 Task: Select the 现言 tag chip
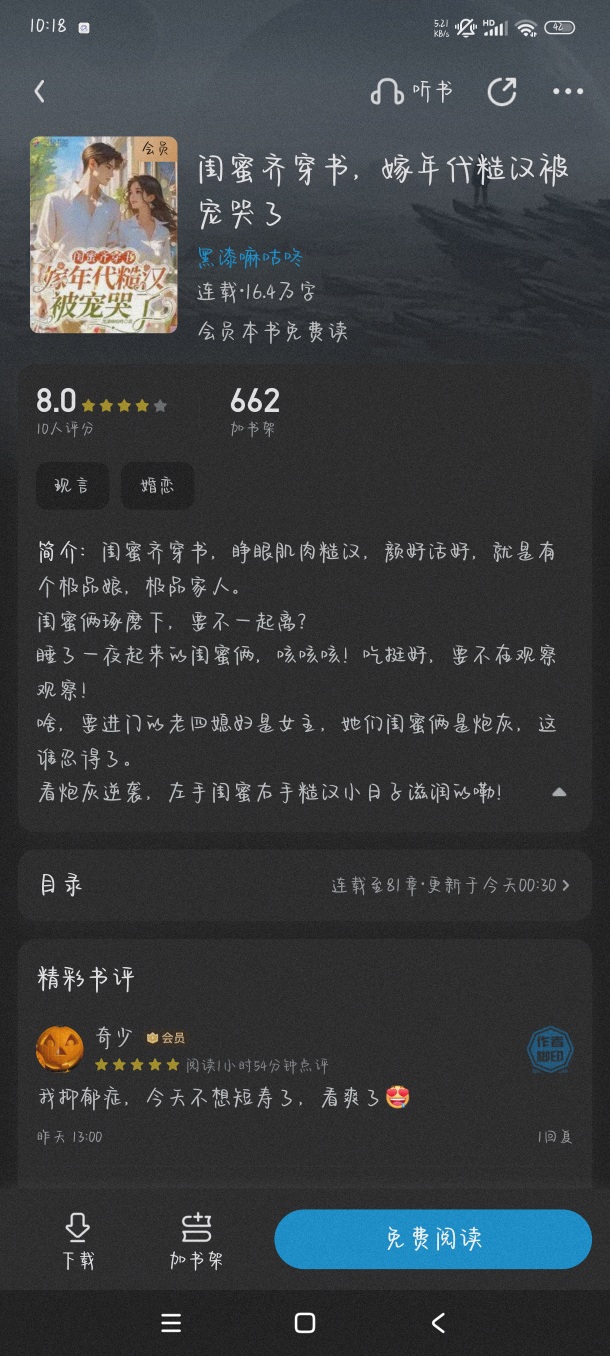(72, 486)
